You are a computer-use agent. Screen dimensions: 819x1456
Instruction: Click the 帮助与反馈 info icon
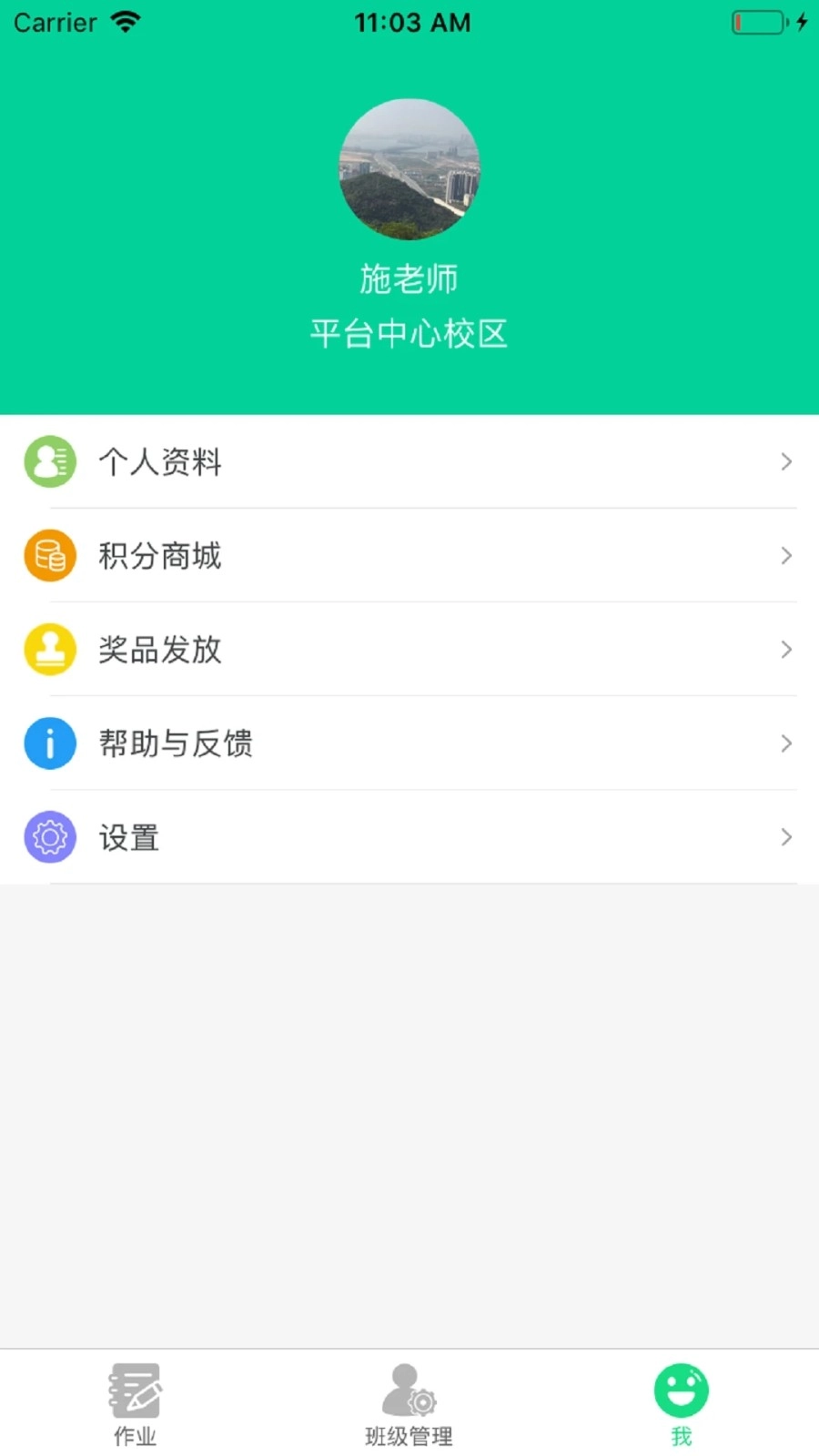[49, 743]
